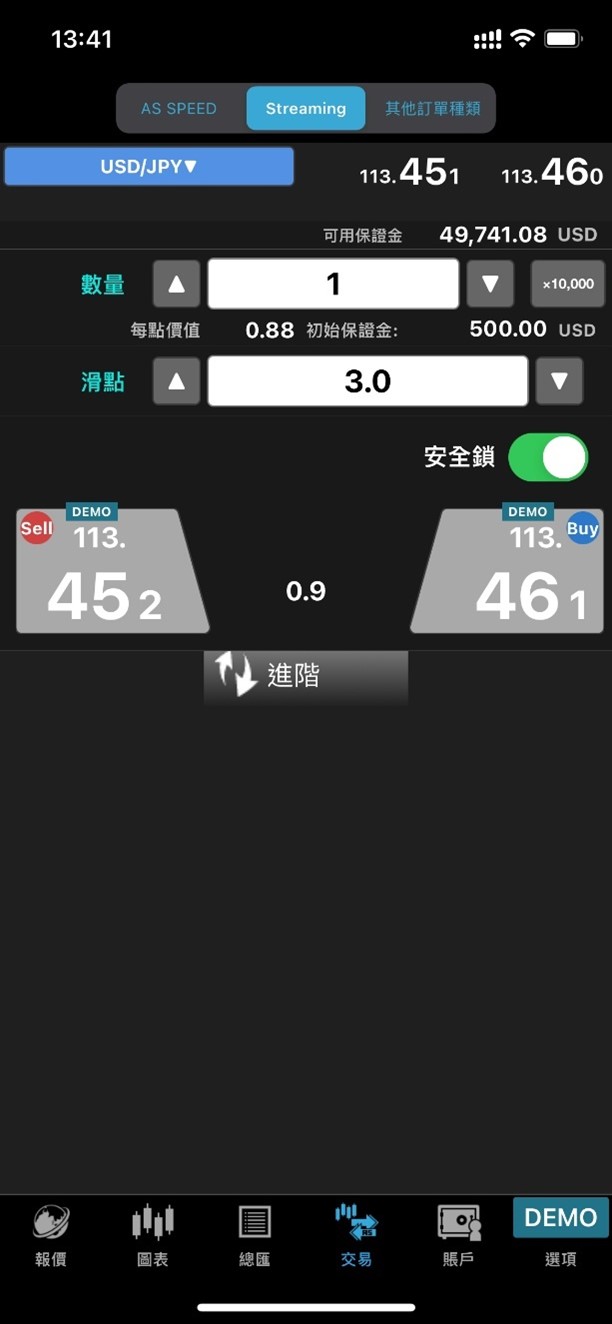This screenshot has width=612, height=1324.
Task: Open the 圖表 charts tab
Action: (153, 1236)
